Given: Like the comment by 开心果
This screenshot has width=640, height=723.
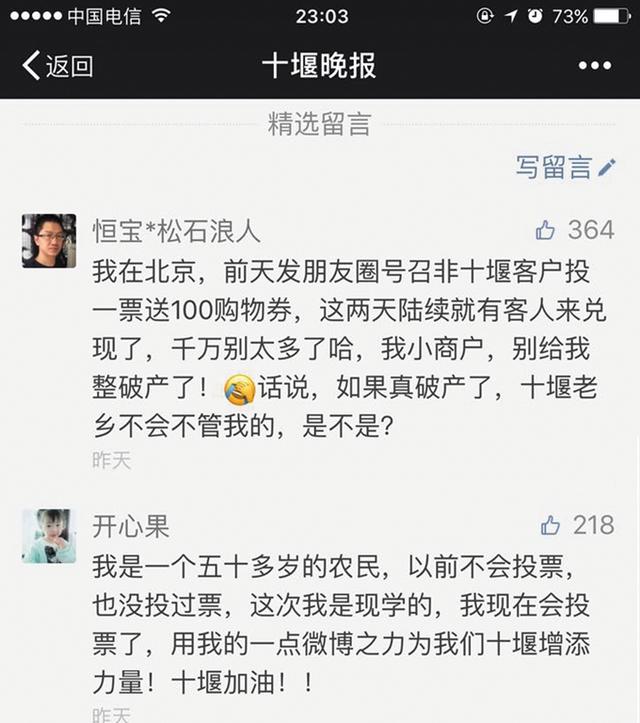Looking at the screenshot, I should [x=550, y=525].
